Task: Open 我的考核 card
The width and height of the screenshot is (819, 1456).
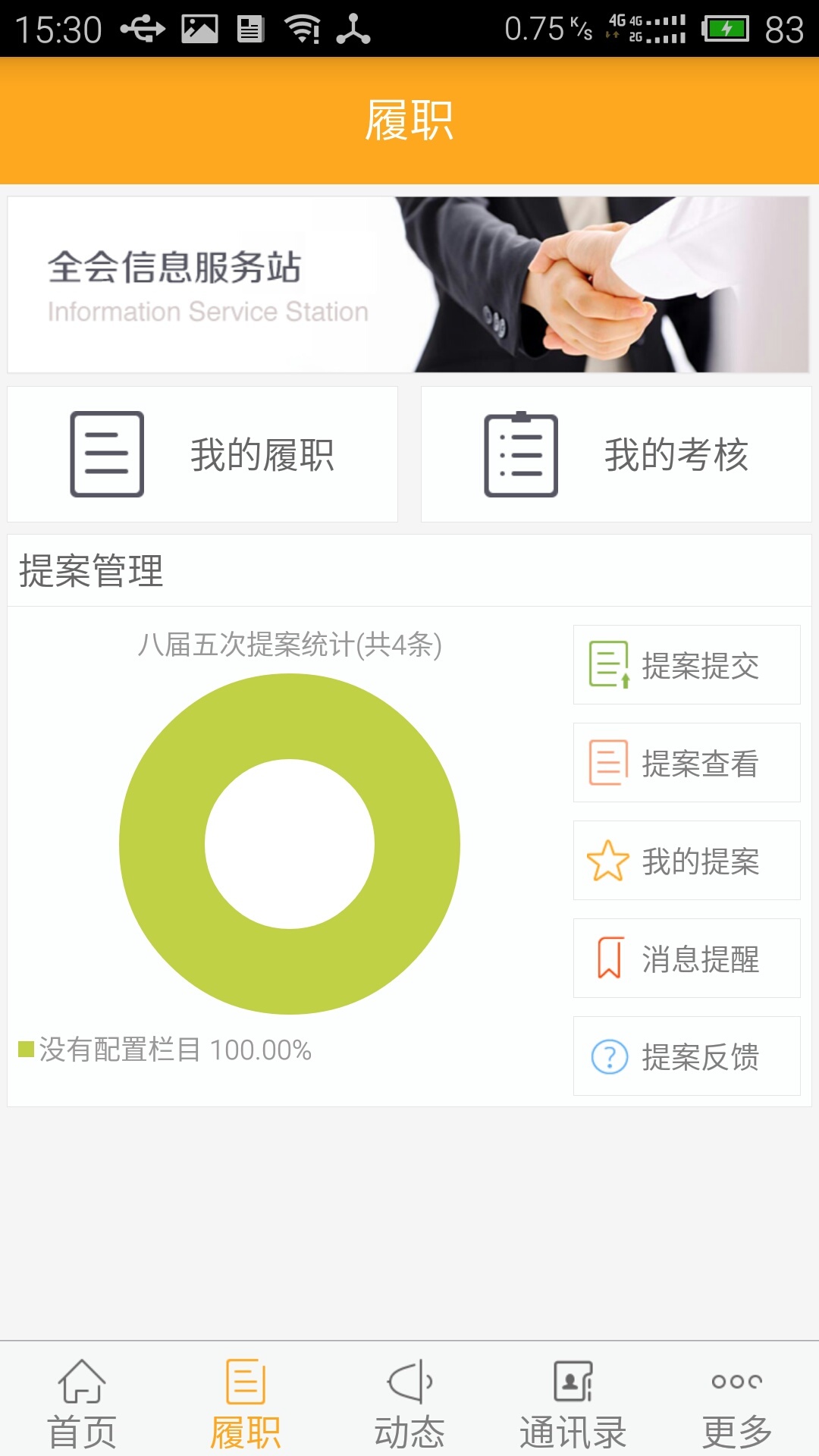Action: [x=616, y=454]
